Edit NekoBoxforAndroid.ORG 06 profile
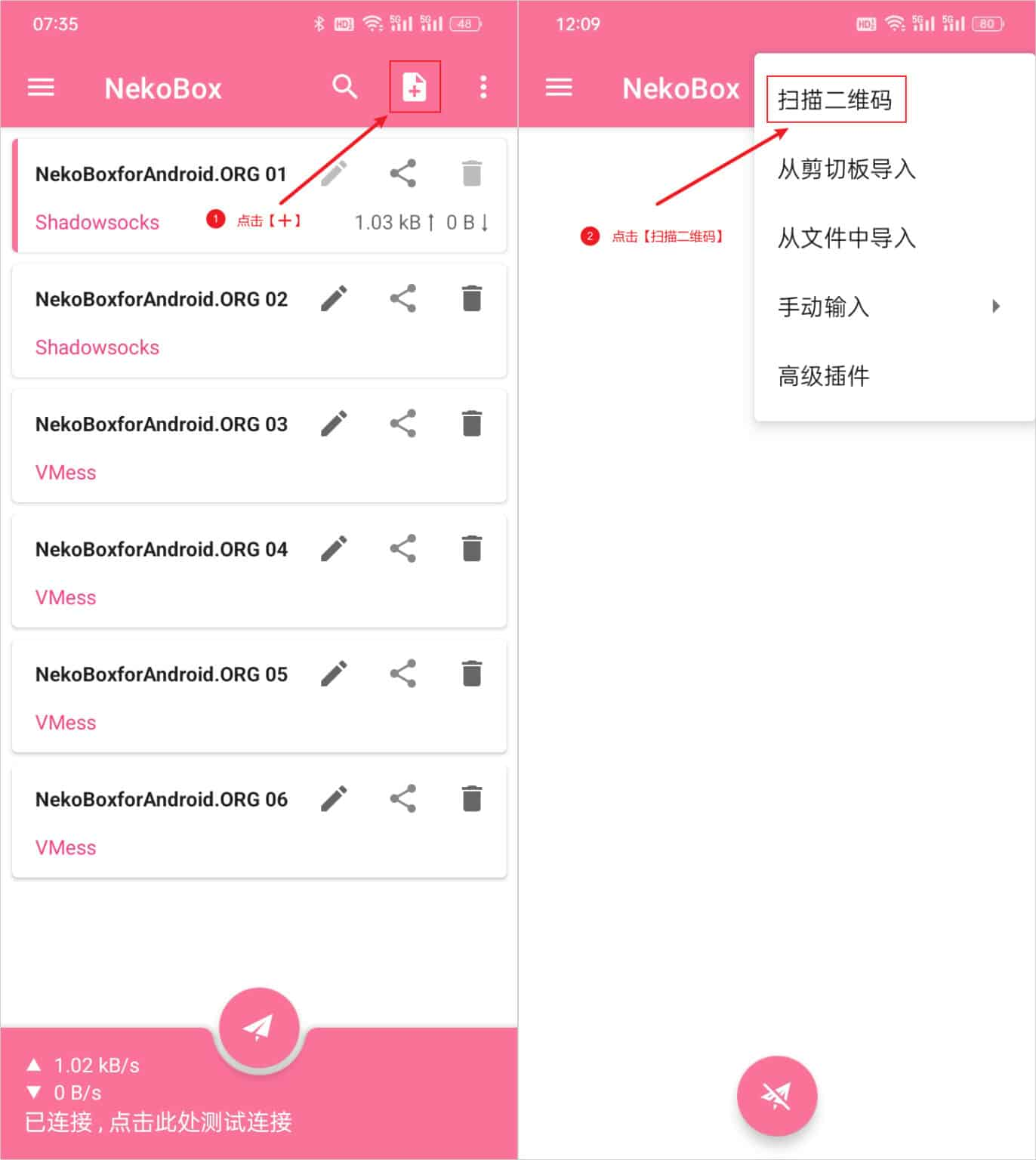 (334, 798)
